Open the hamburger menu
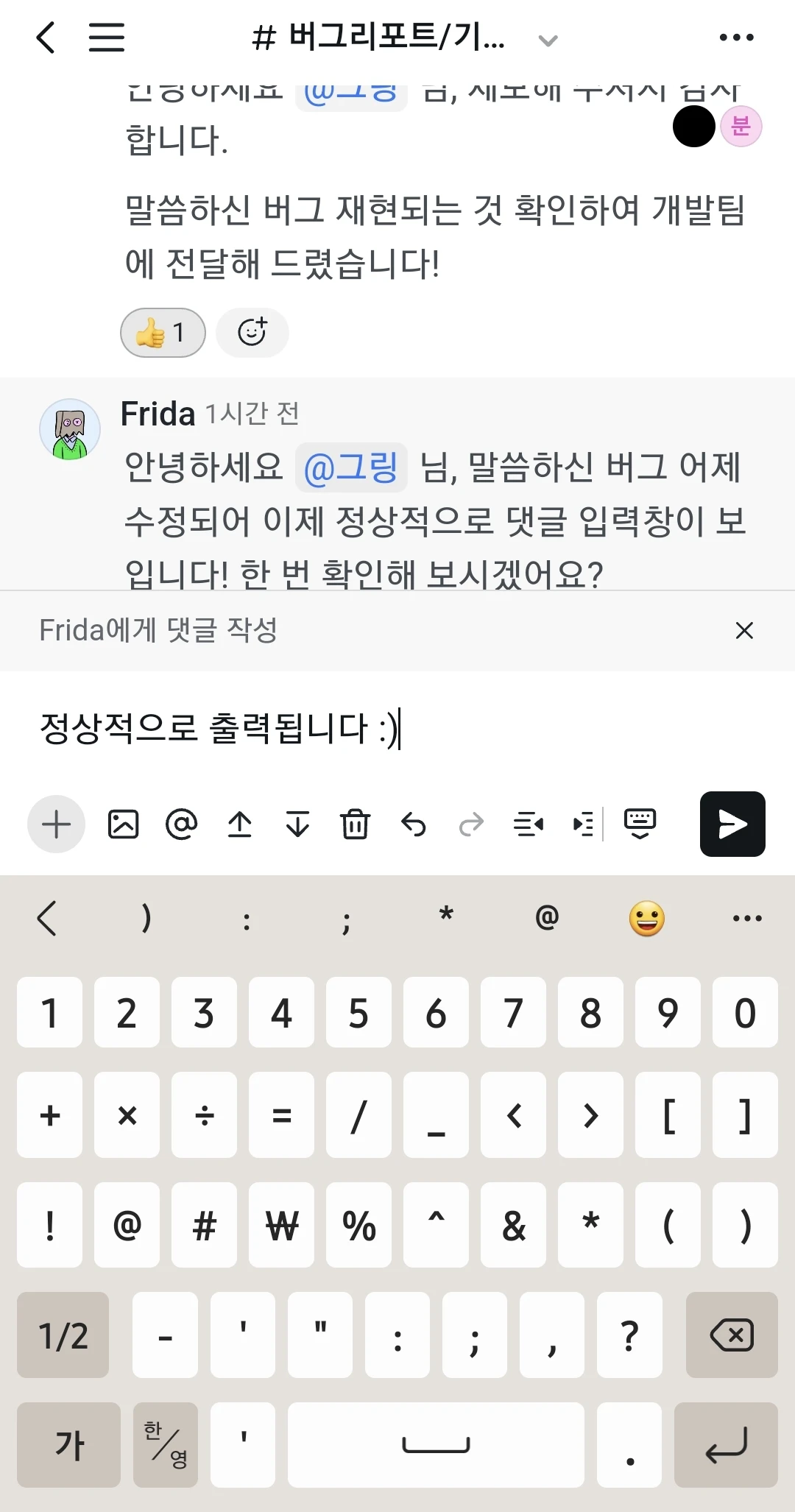 point(107,37)
